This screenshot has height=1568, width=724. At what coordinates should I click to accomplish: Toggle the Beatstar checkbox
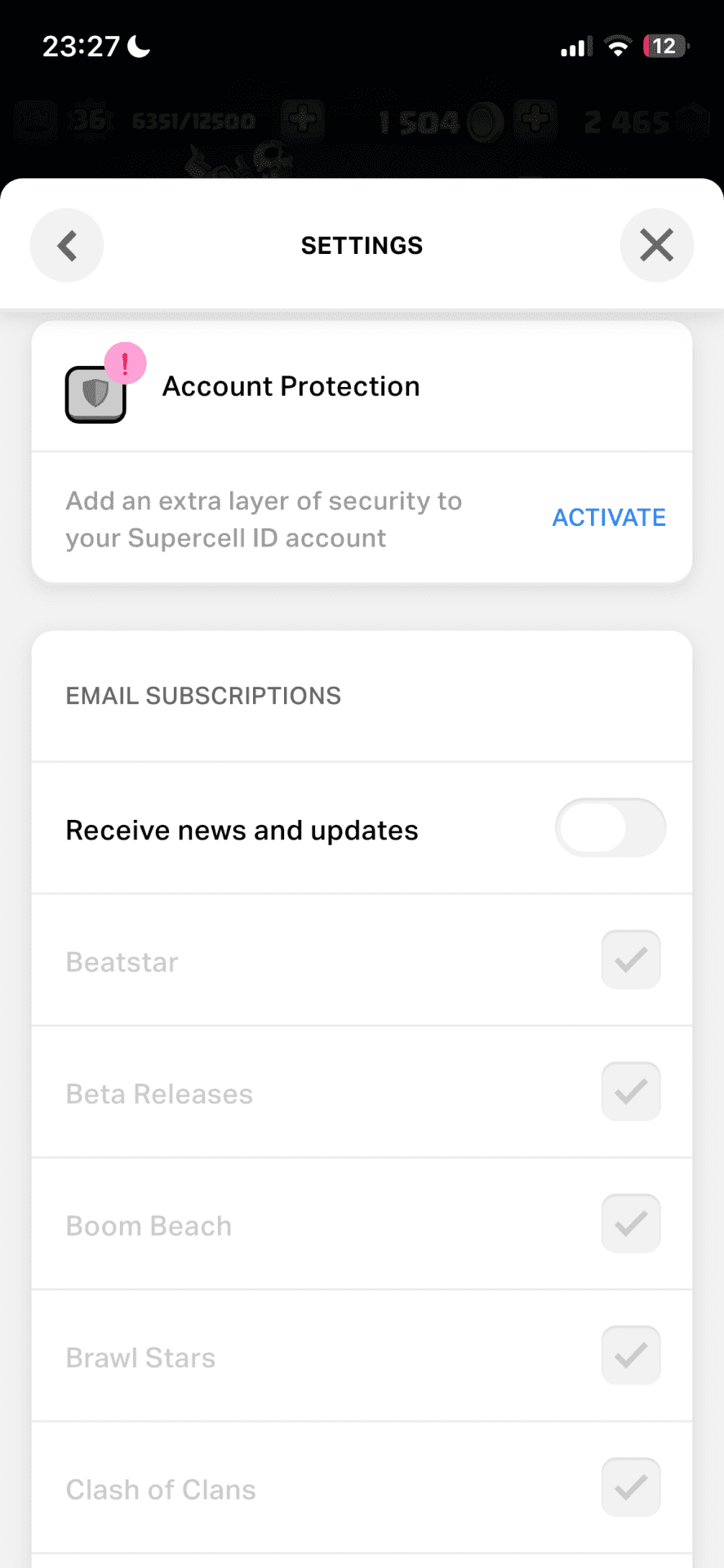(631, 960)
